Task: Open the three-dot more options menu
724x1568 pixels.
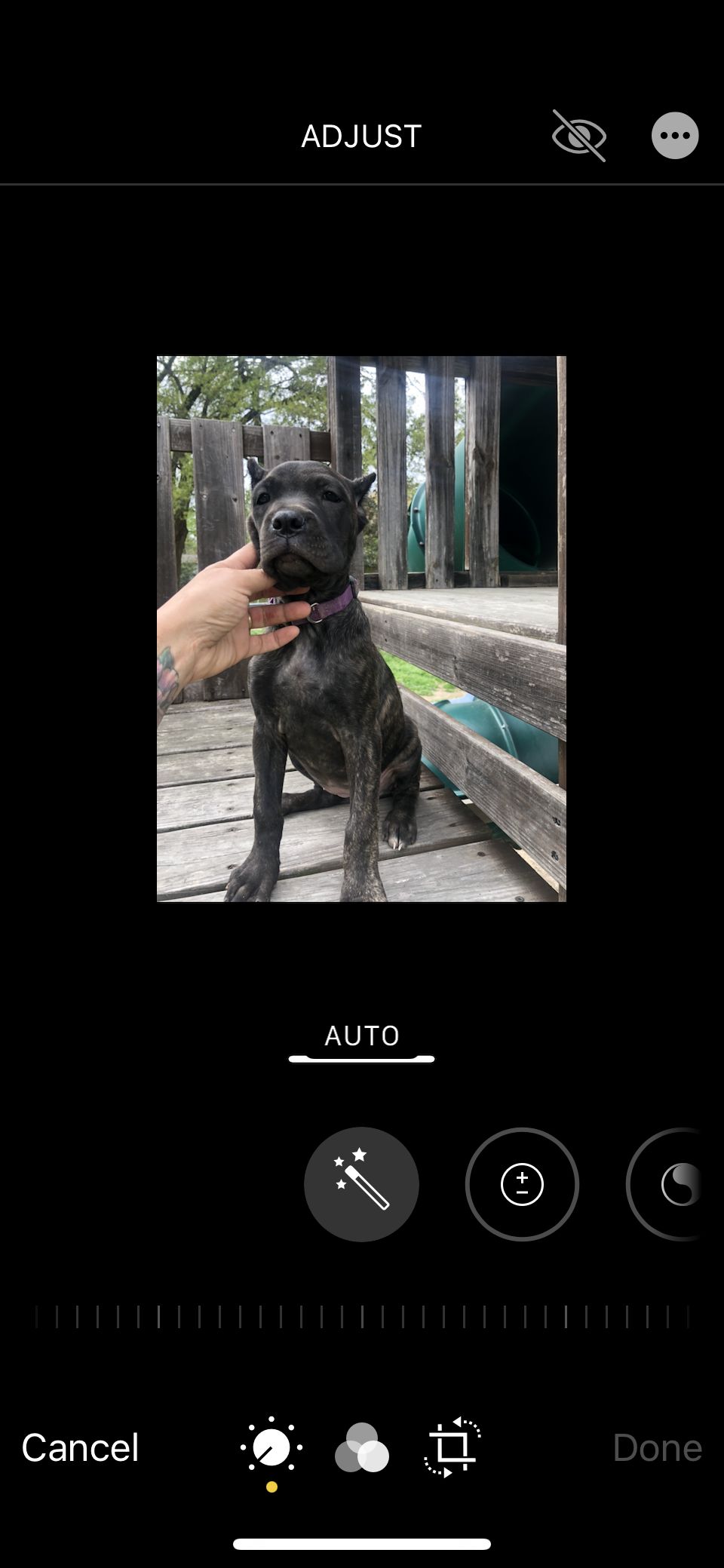Action: 674,136
